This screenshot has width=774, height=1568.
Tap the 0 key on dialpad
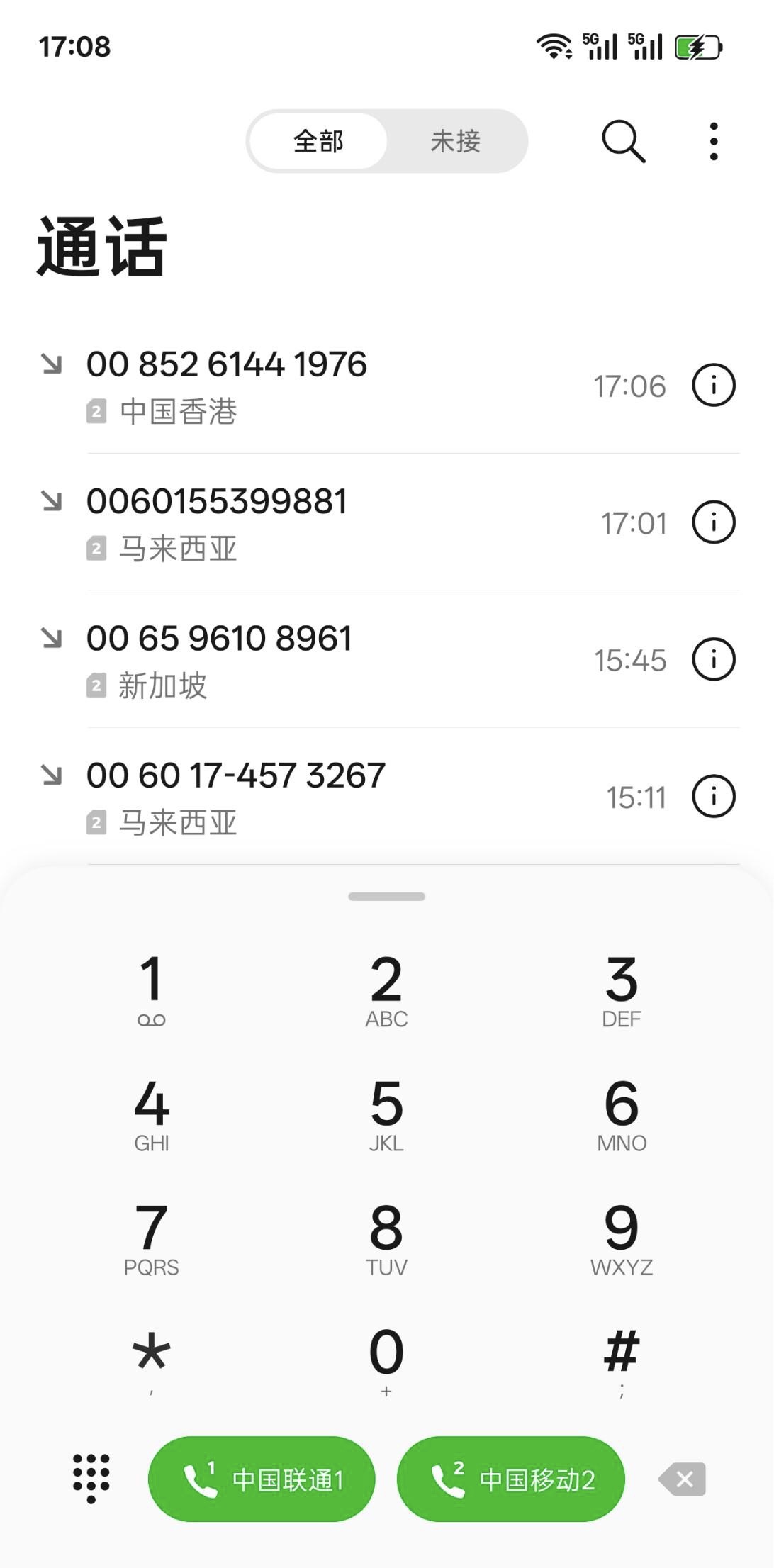[x=386, y=1362]
